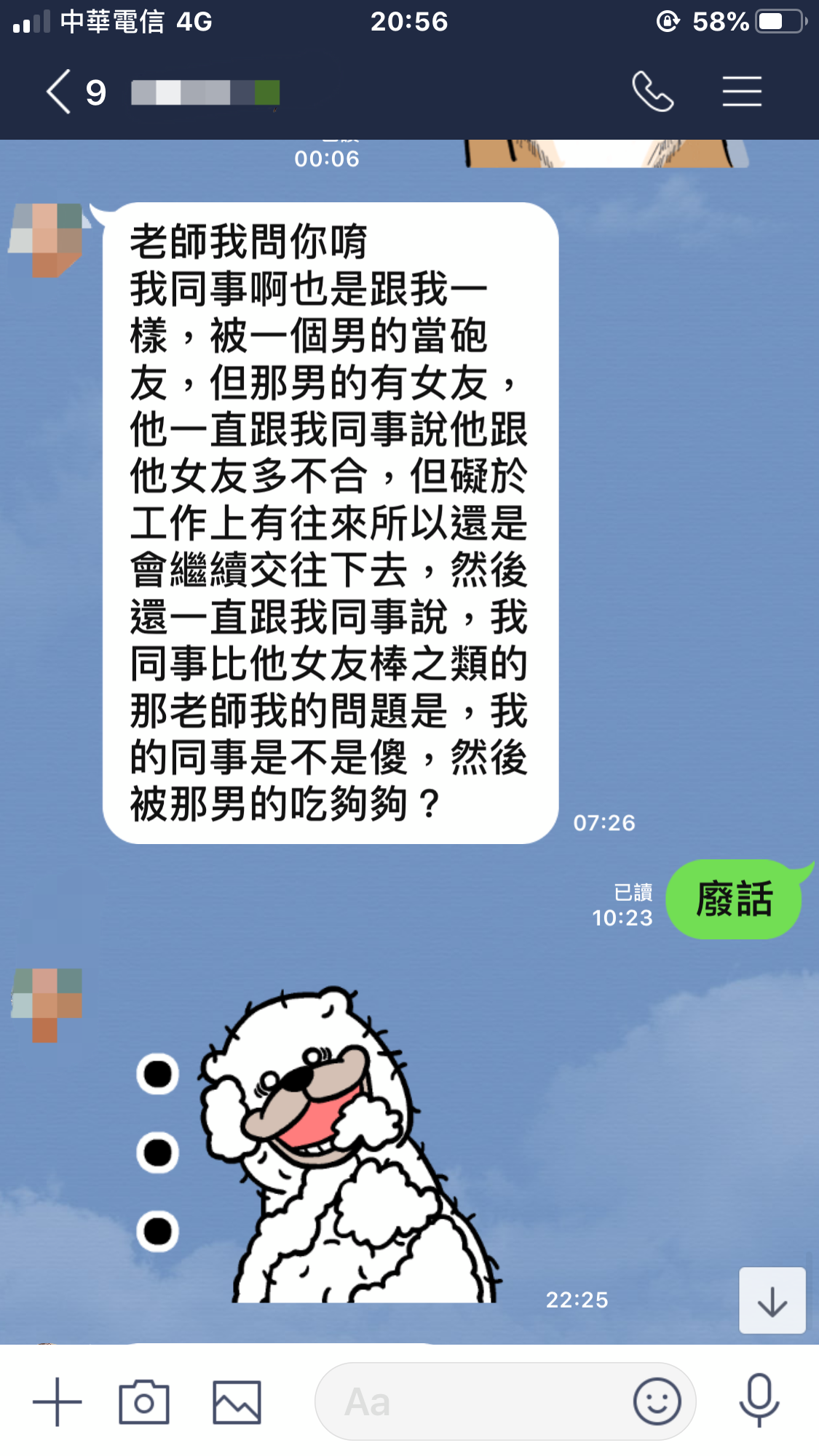Open the camera to take a photo
The image size is (819, 1456).
pos(144,1401)
